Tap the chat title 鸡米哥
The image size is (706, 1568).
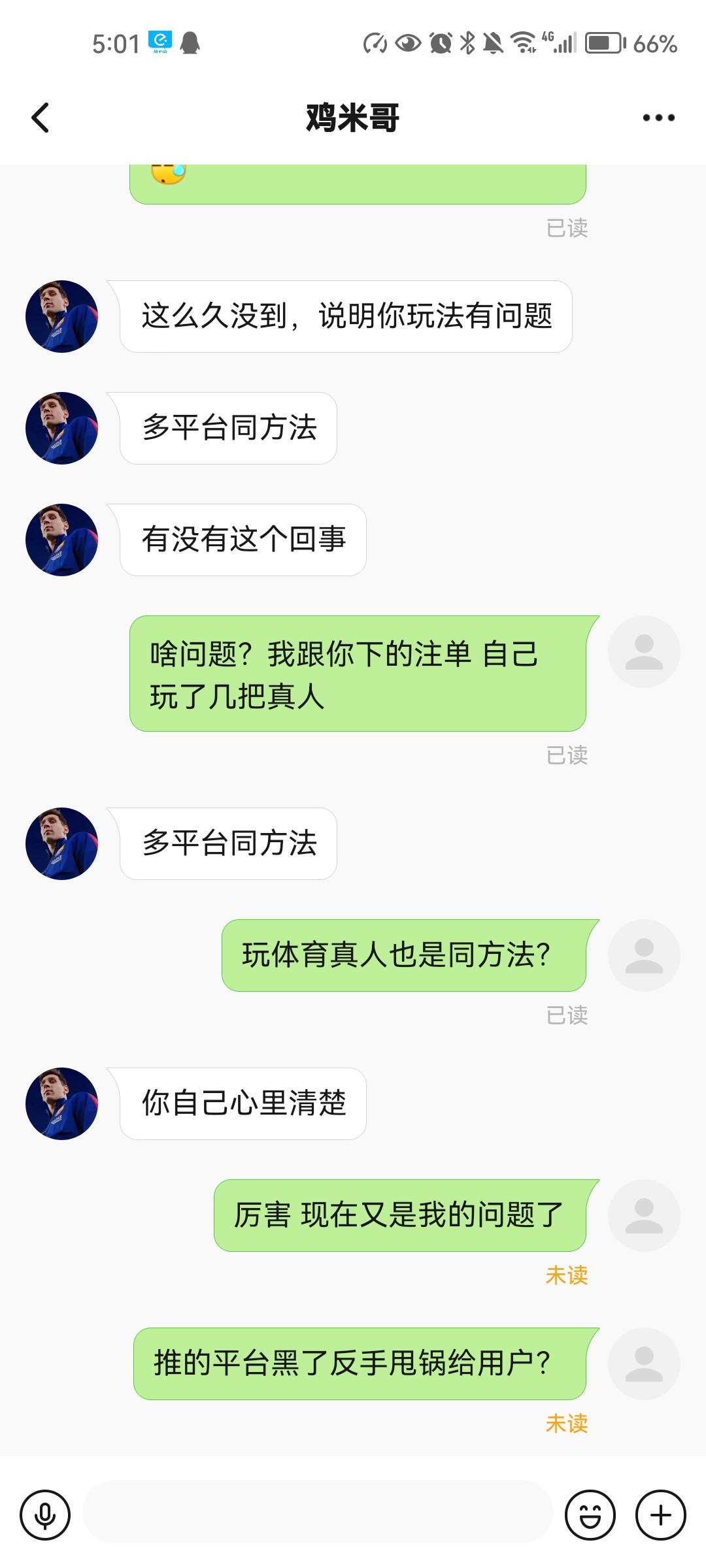click(x=352, y=118)
